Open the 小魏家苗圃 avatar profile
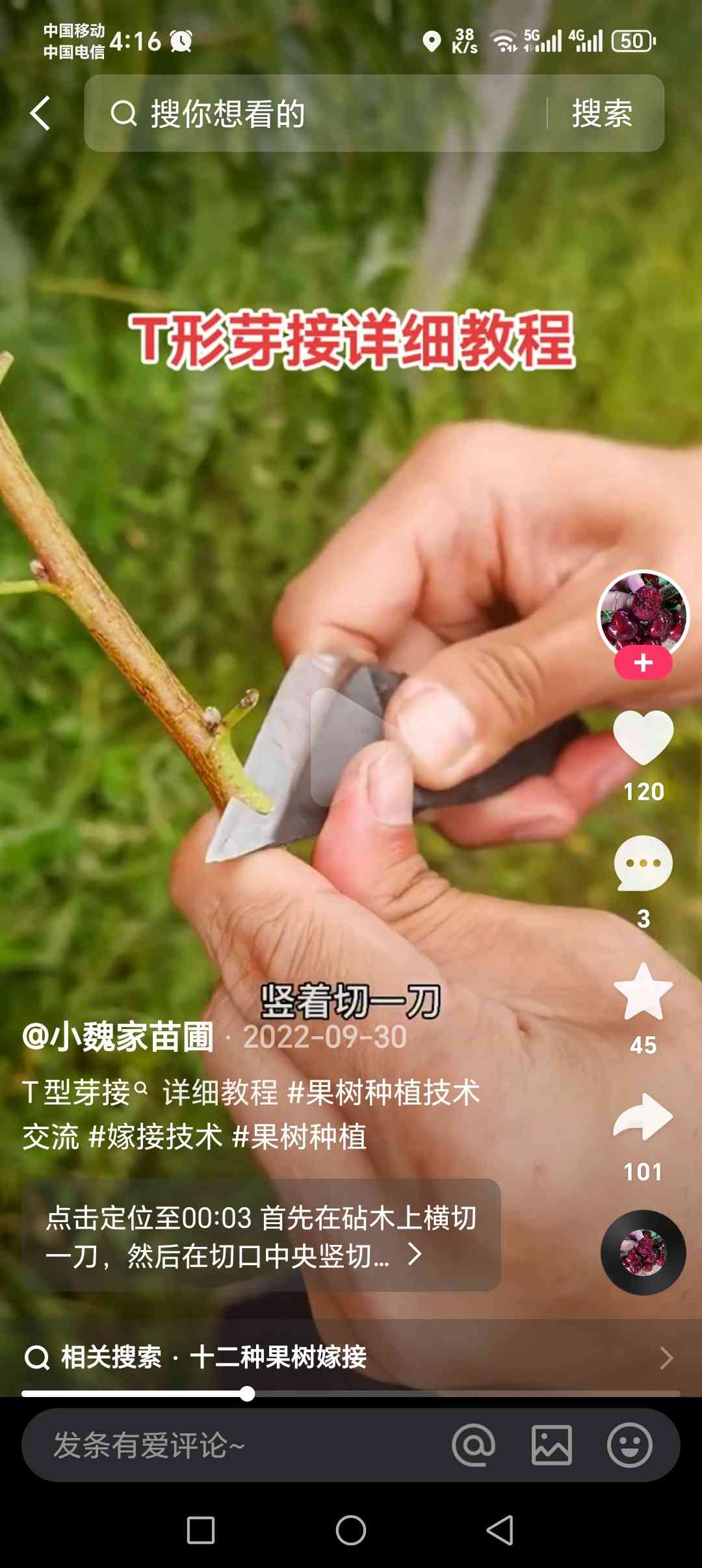The height and width of the screenshot is (1568, 702). tap(643, 613)
